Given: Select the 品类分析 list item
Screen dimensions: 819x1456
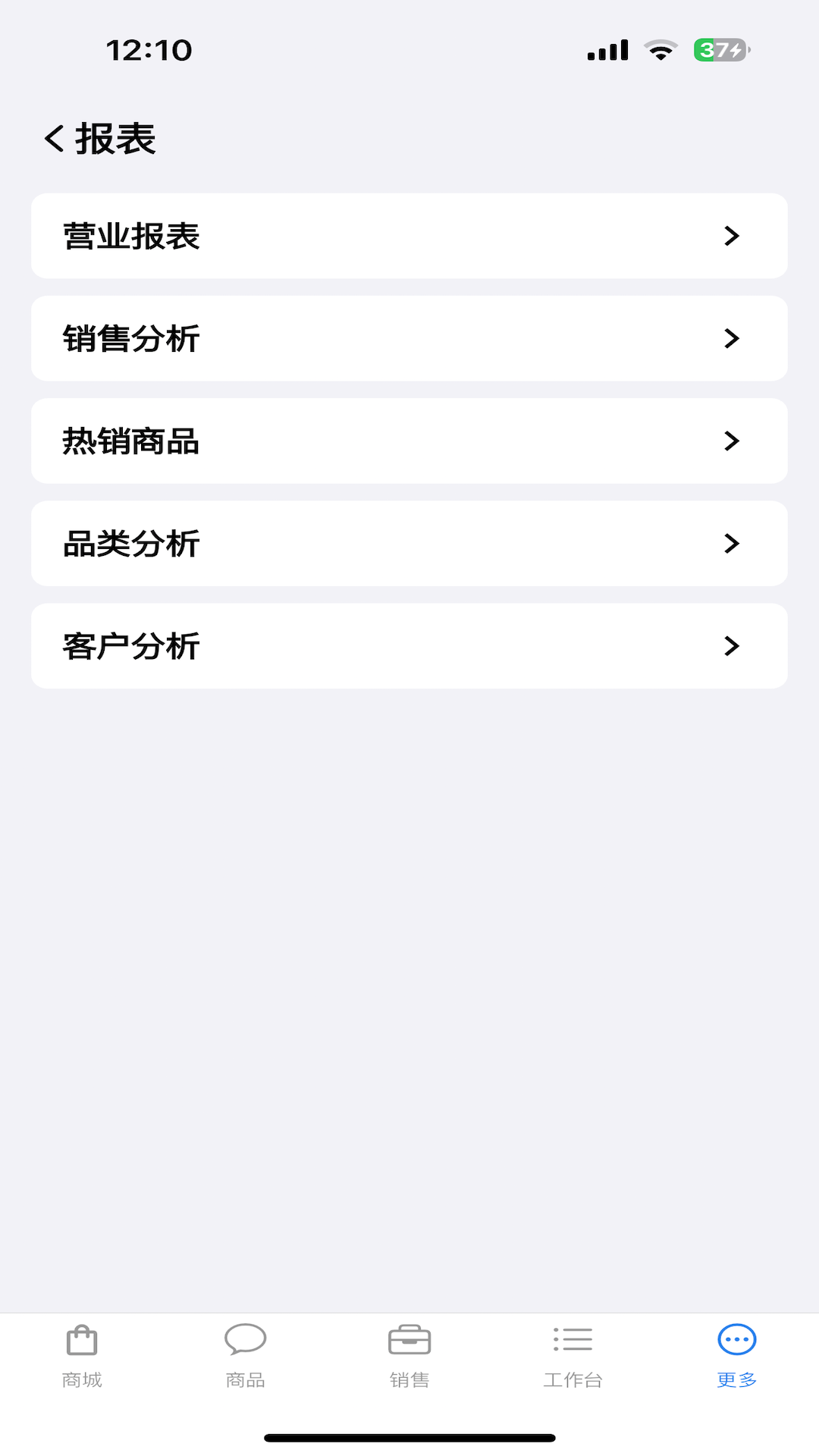Looking at the screenshot, I should tap(409, 544).
